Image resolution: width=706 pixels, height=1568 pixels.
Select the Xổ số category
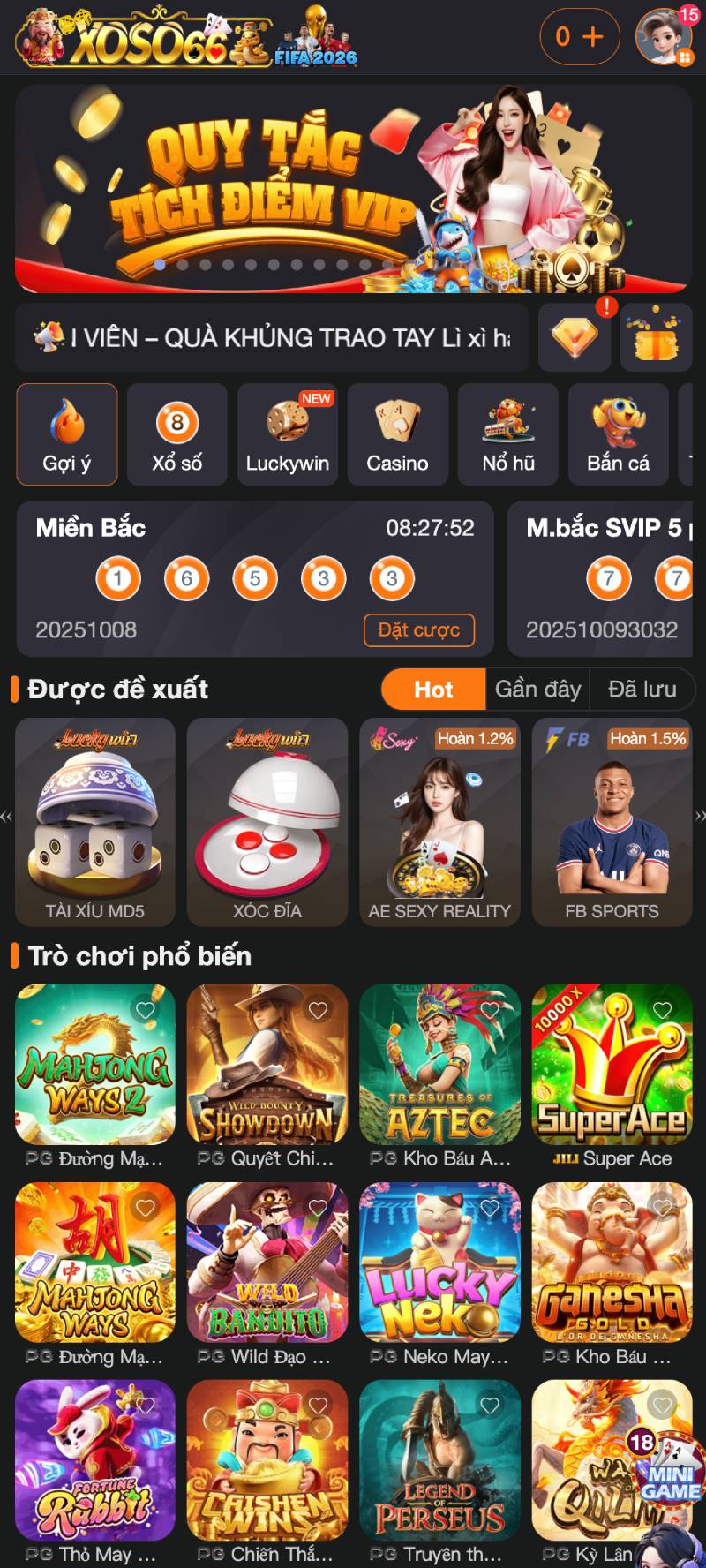[177, 435]
